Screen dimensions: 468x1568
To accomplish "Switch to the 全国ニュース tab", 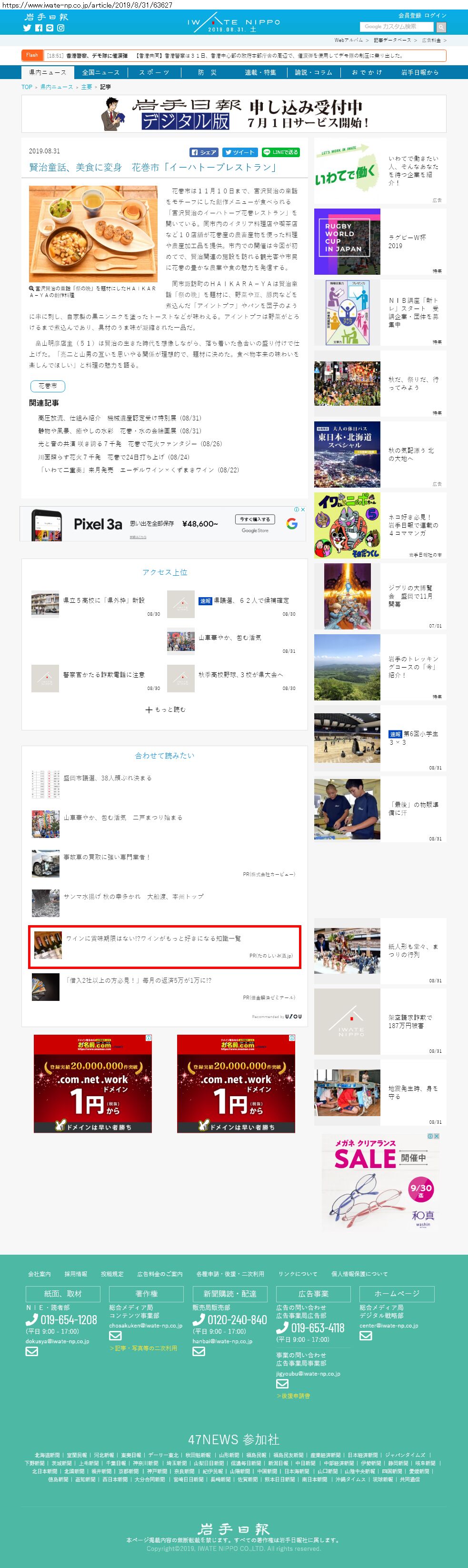I will (101, 72).
